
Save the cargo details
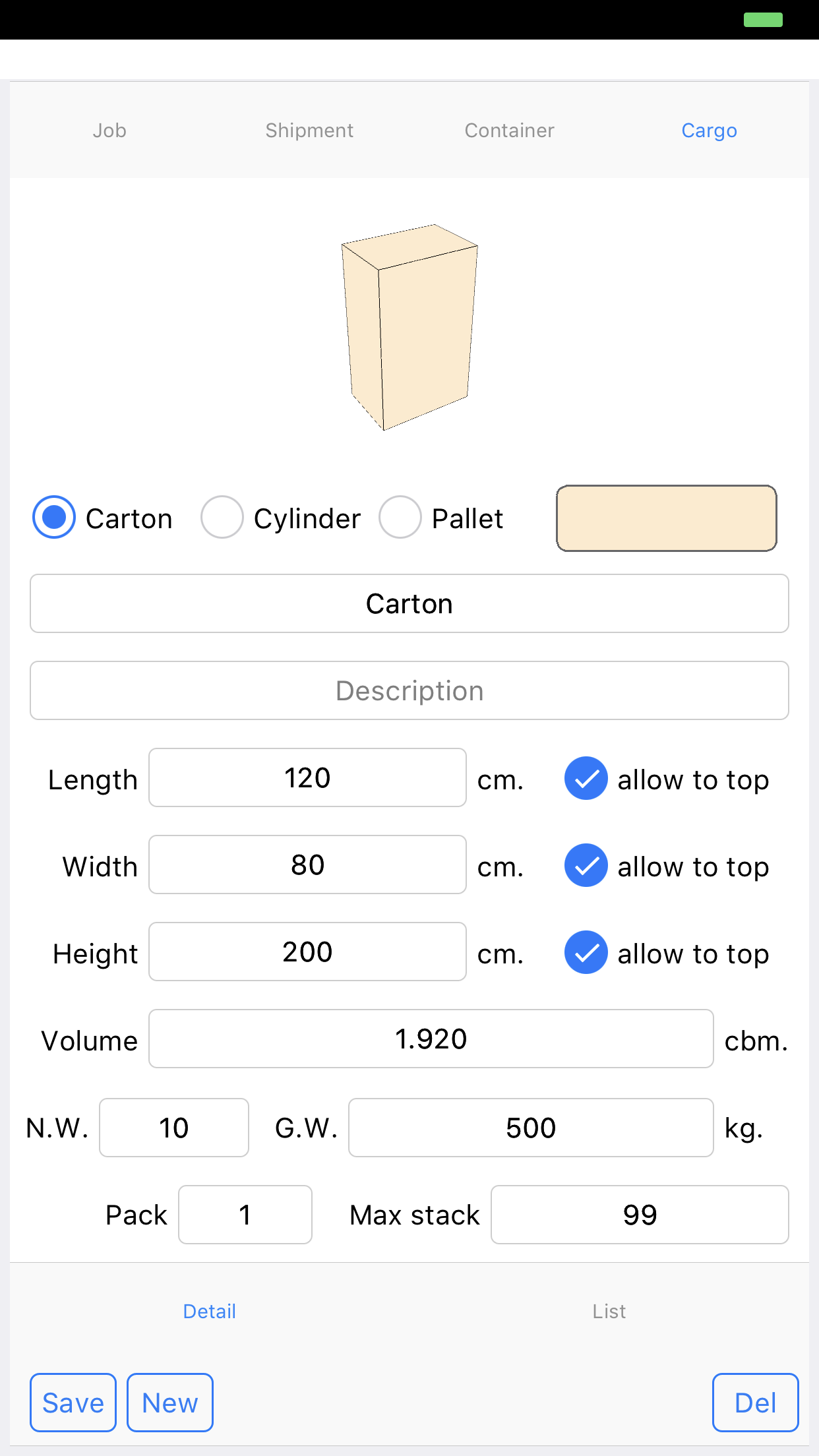tap(73, 1403)
